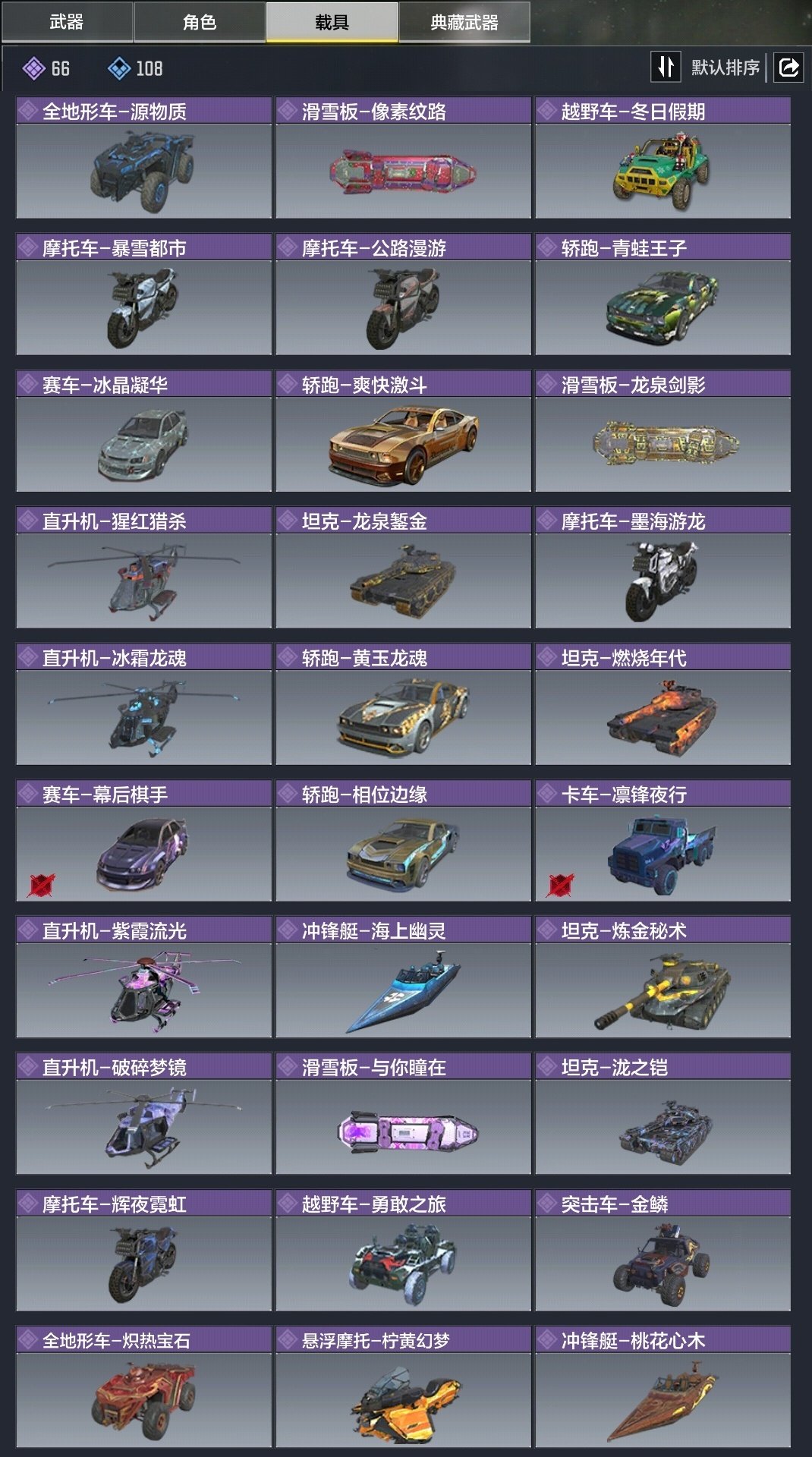
Task: Open the 典藏武器 tab
Action: tap(464, 22)
